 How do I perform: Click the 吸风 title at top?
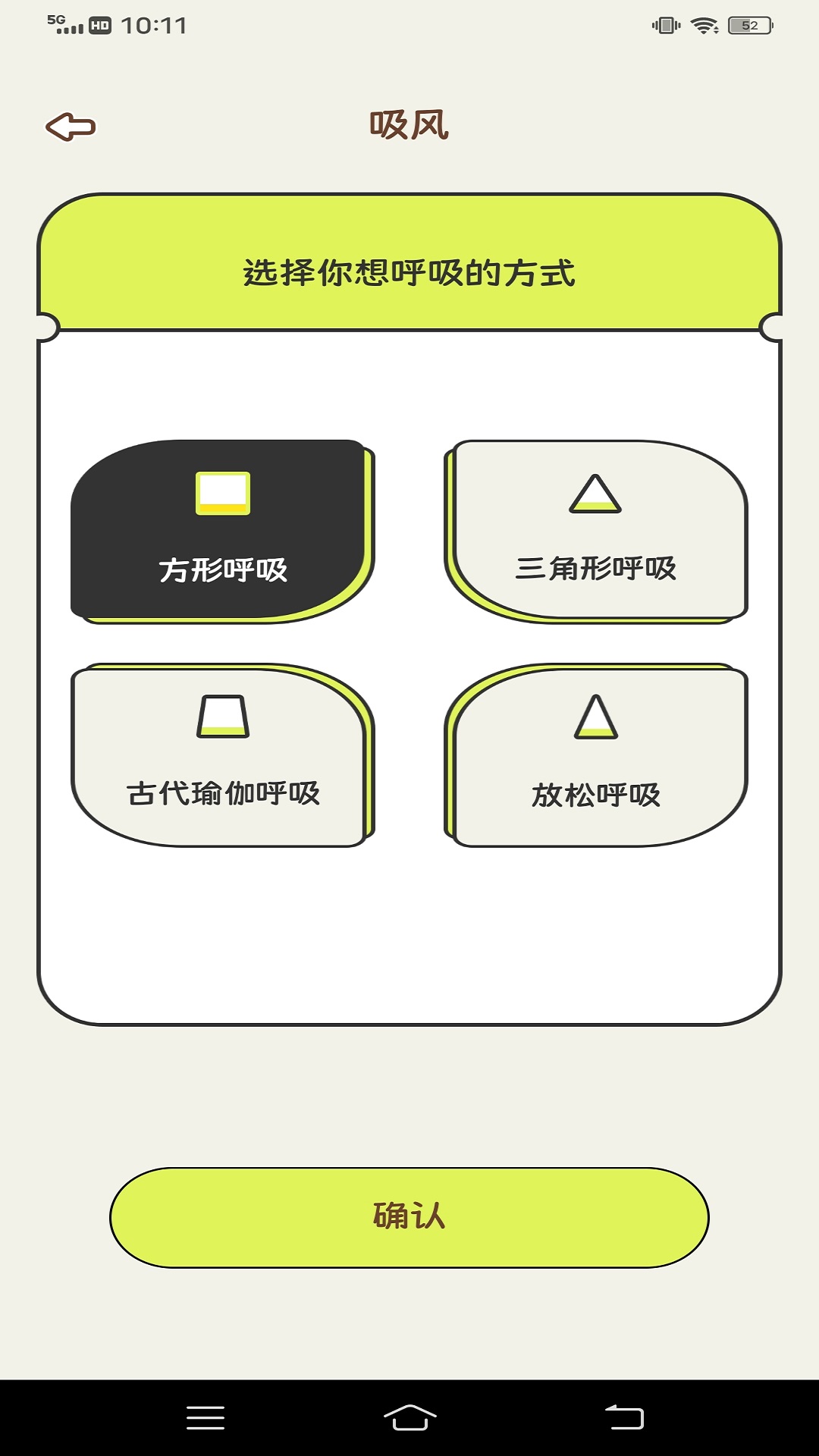407,126
